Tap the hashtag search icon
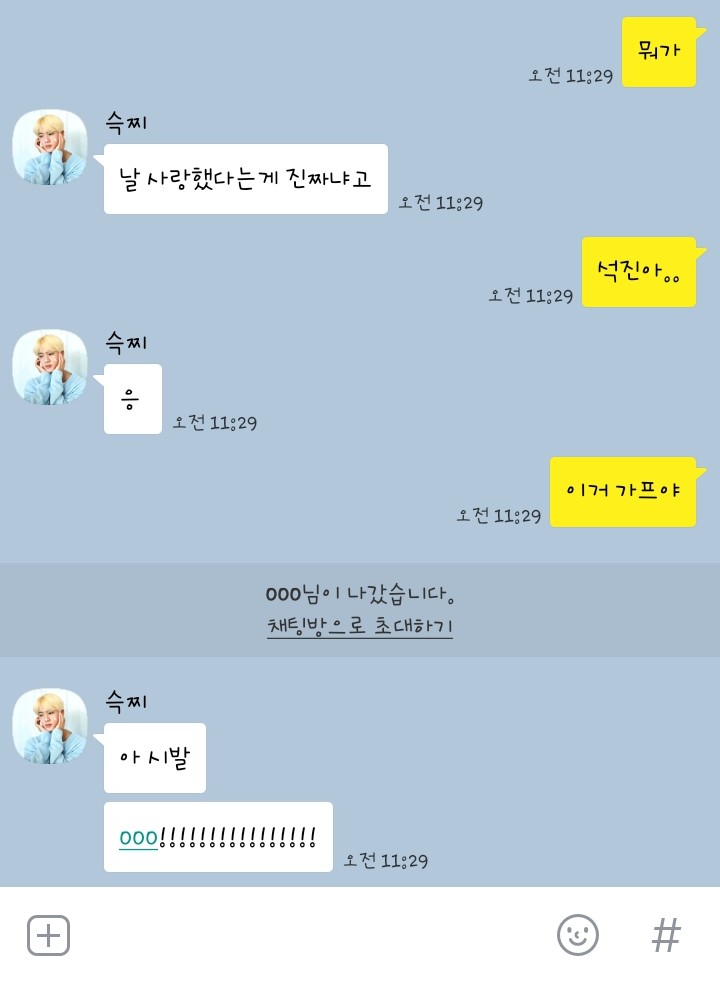720x983 pixels. coord(666,936)
